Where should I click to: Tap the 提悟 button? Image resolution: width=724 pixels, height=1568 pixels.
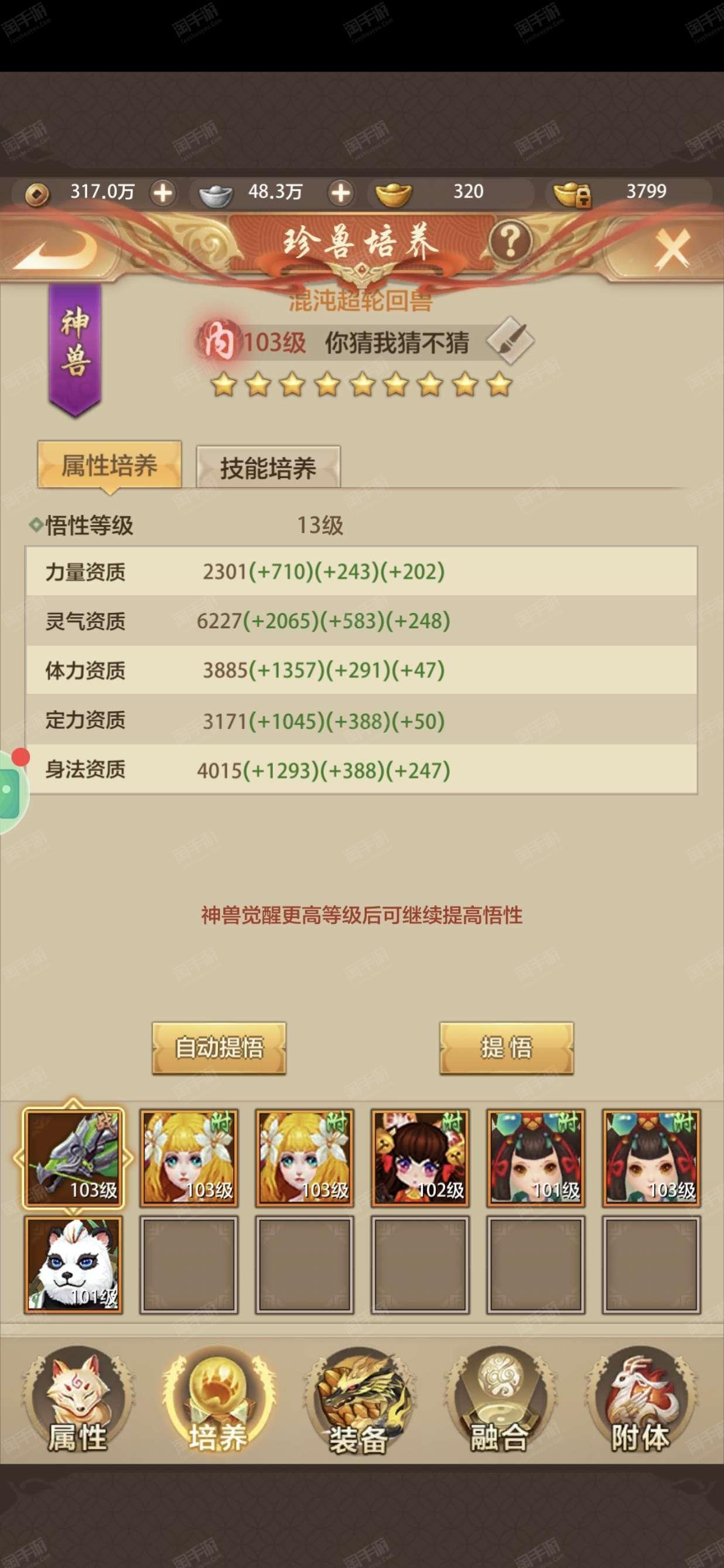[x=506, y=1048]
